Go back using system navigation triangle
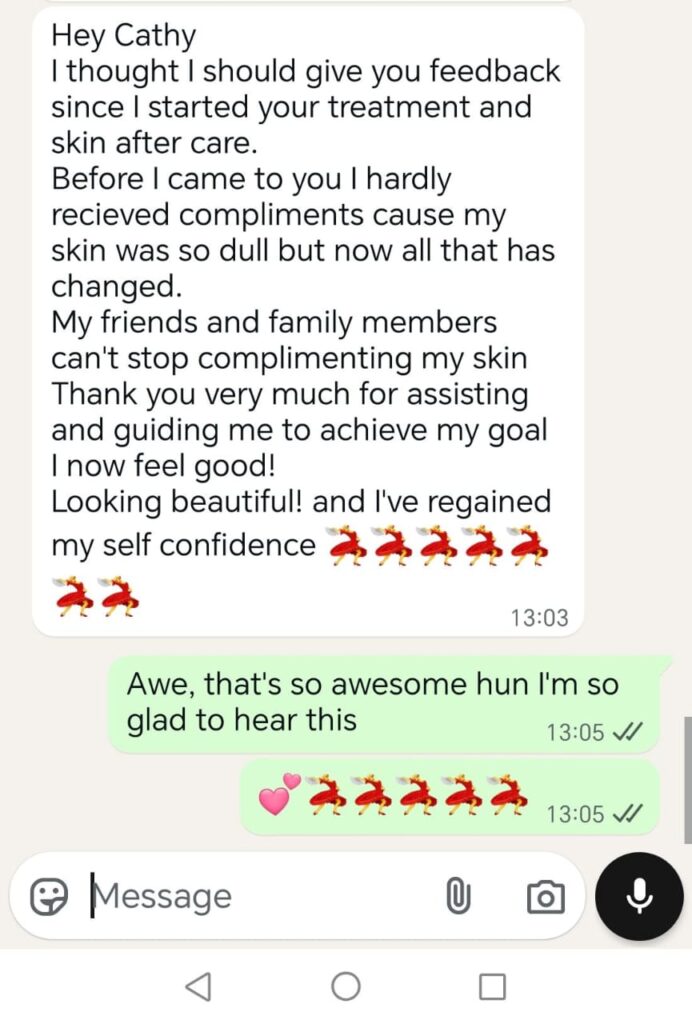 pos(198,987)
